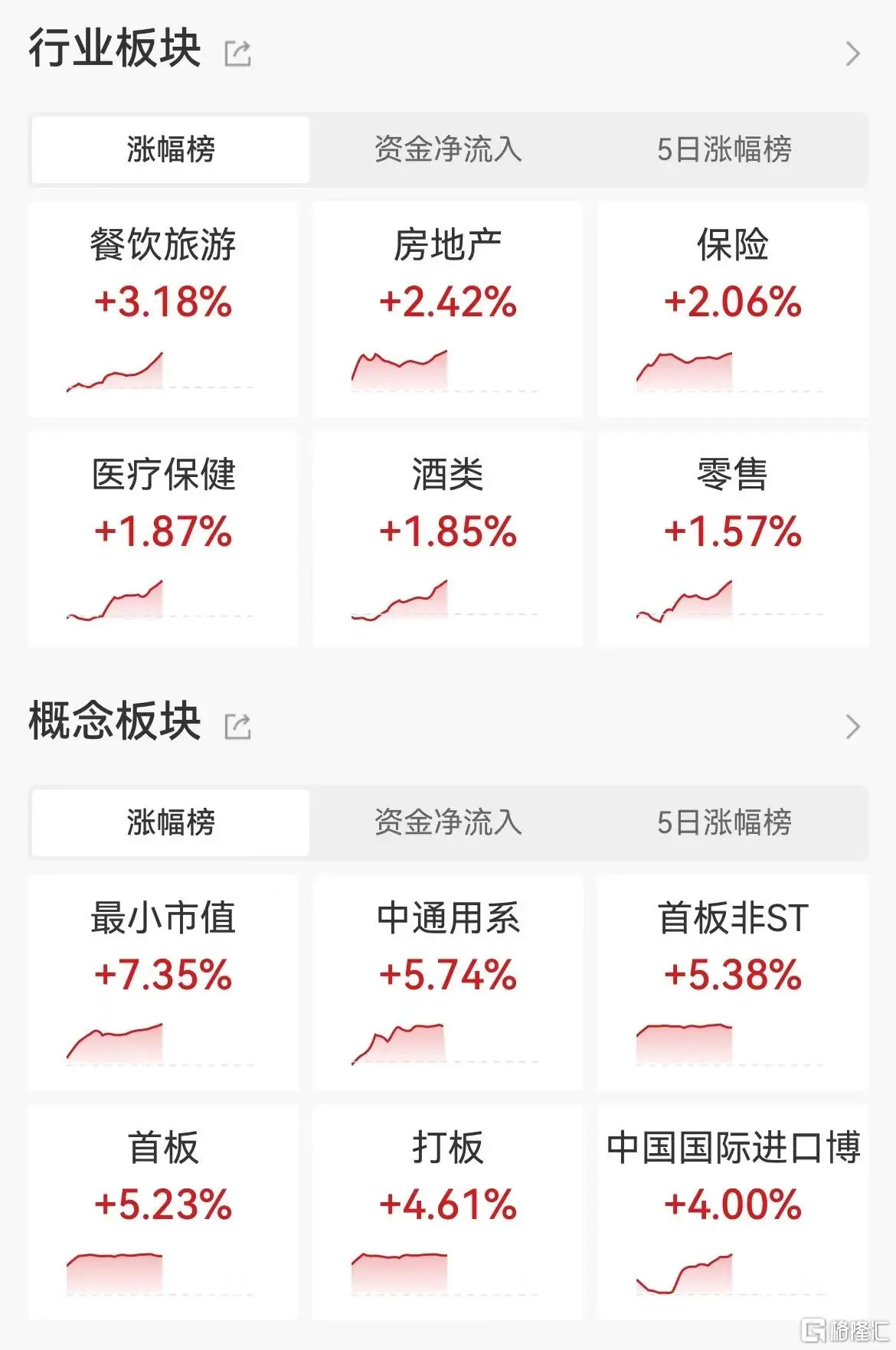This screenshot has height=1350, width=896.
Task: View the 保险 sector details
Action: (731, 306)
